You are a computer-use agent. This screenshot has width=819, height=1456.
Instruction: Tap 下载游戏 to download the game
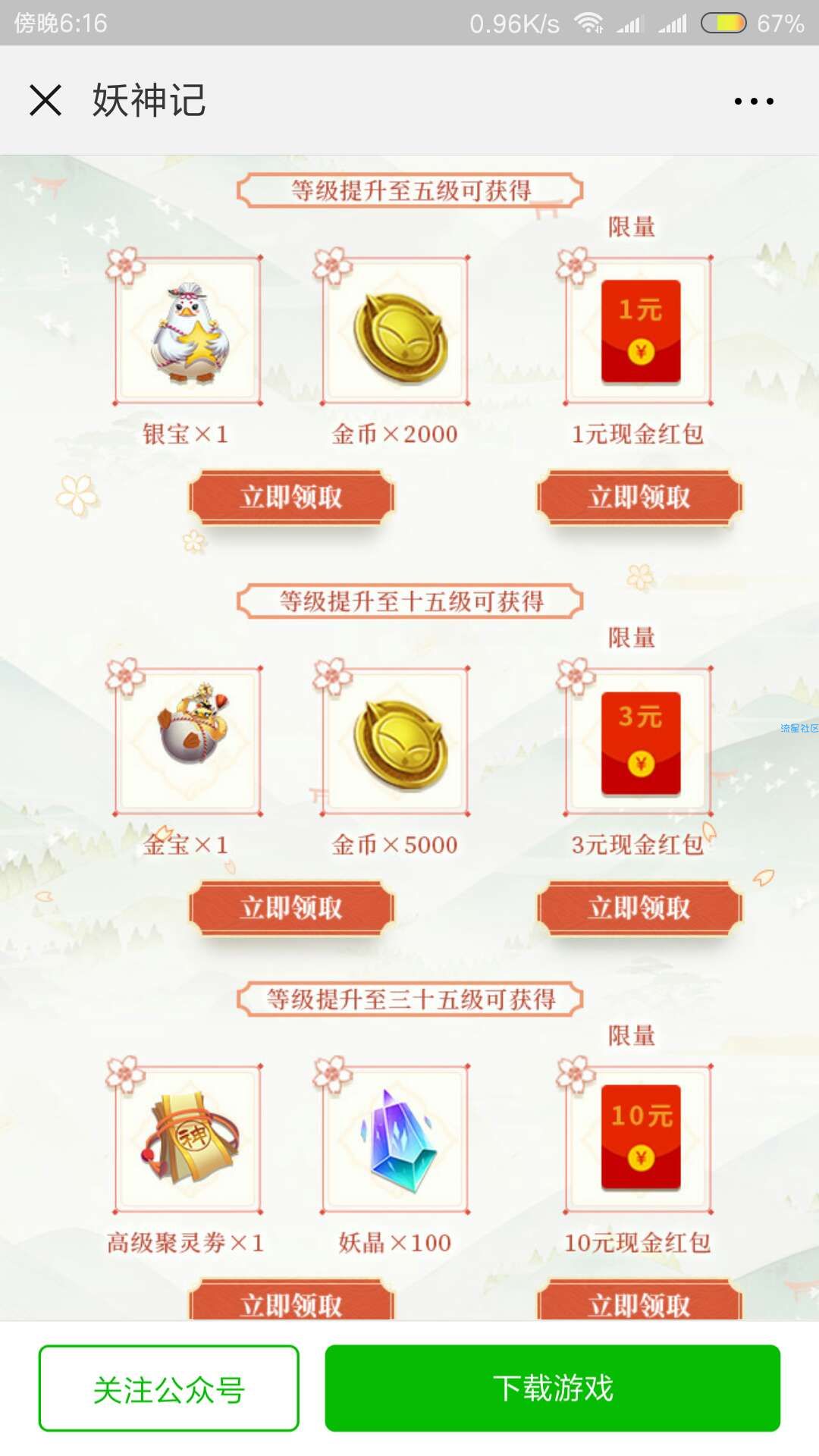[553, 1389]
